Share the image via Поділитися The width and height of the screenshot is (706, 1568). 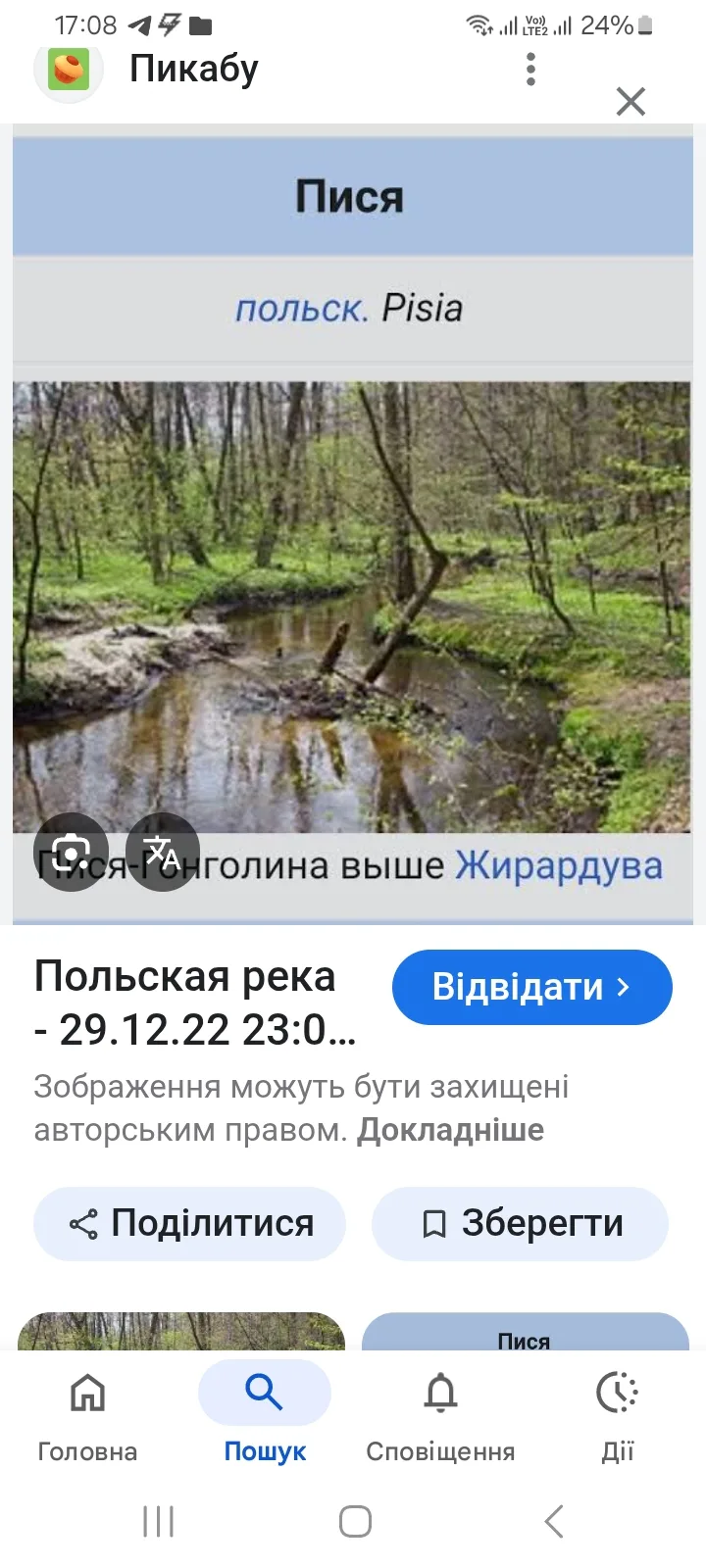pos(190,1223)
